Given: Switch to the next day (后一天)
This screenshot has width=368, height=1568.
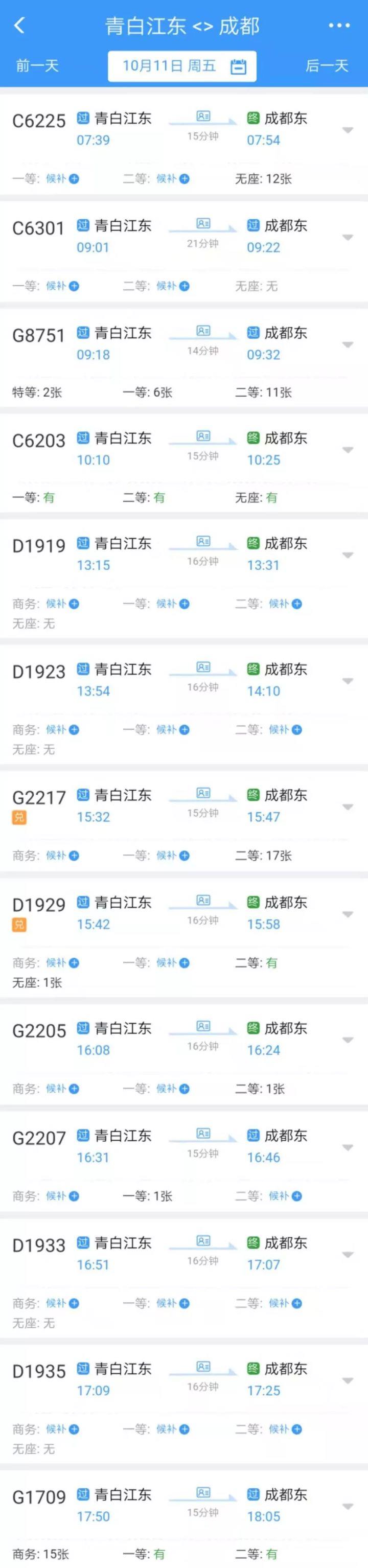Looking at the screenshot, I should coord(327,66).
